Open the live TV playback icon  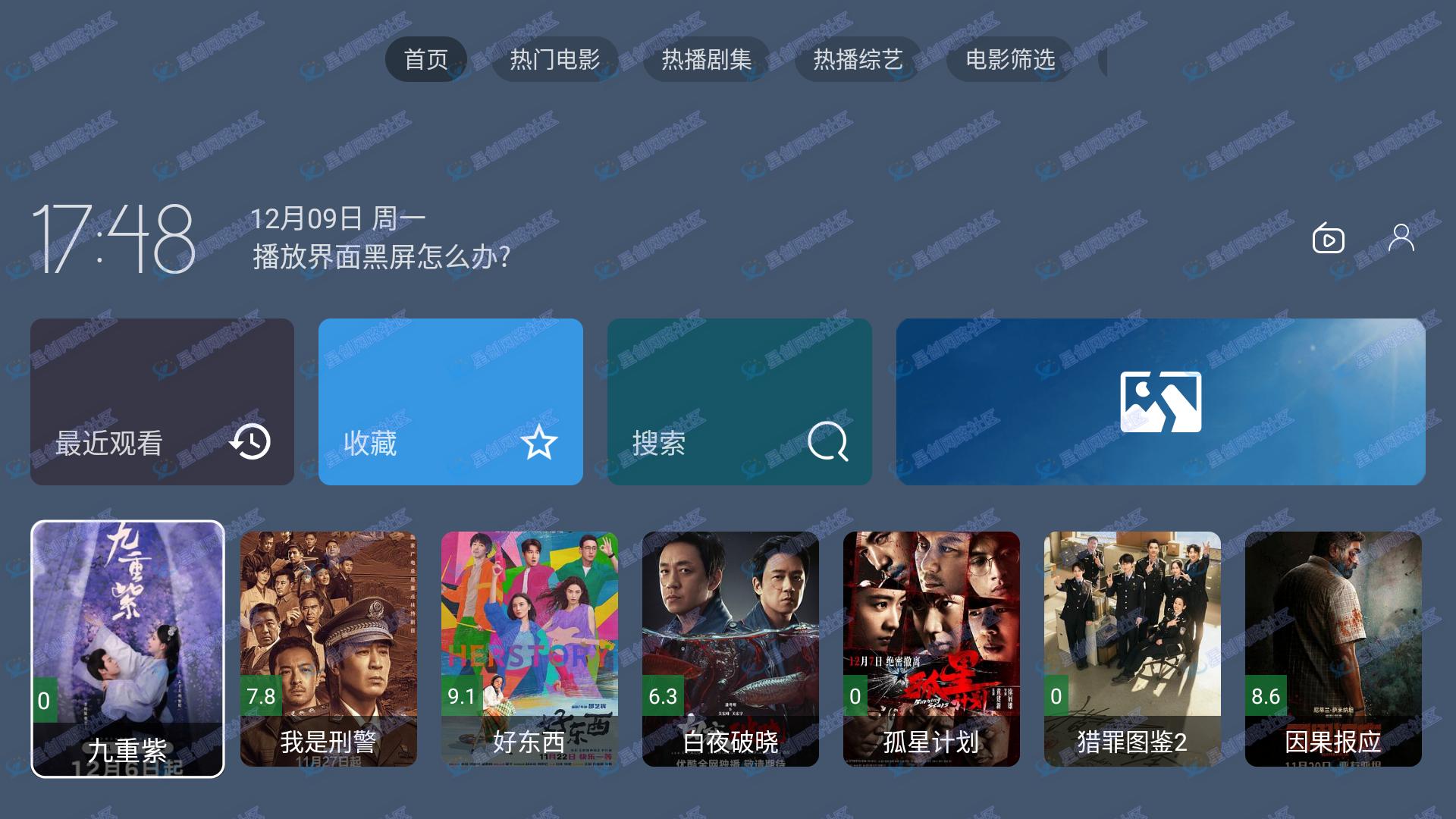click(1328, 239)
